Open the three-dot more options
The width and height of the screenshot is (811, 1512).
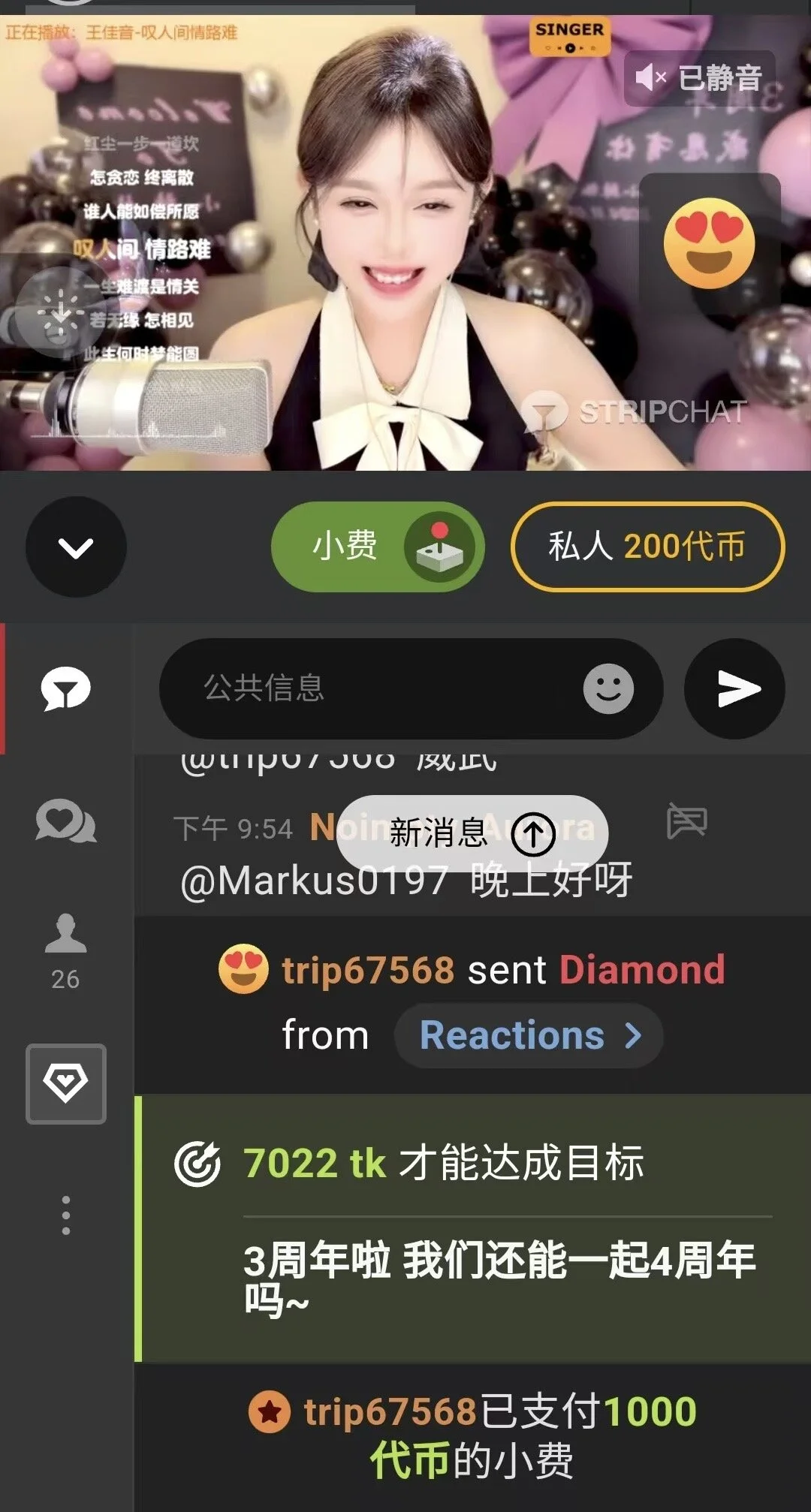[66, 1215]
